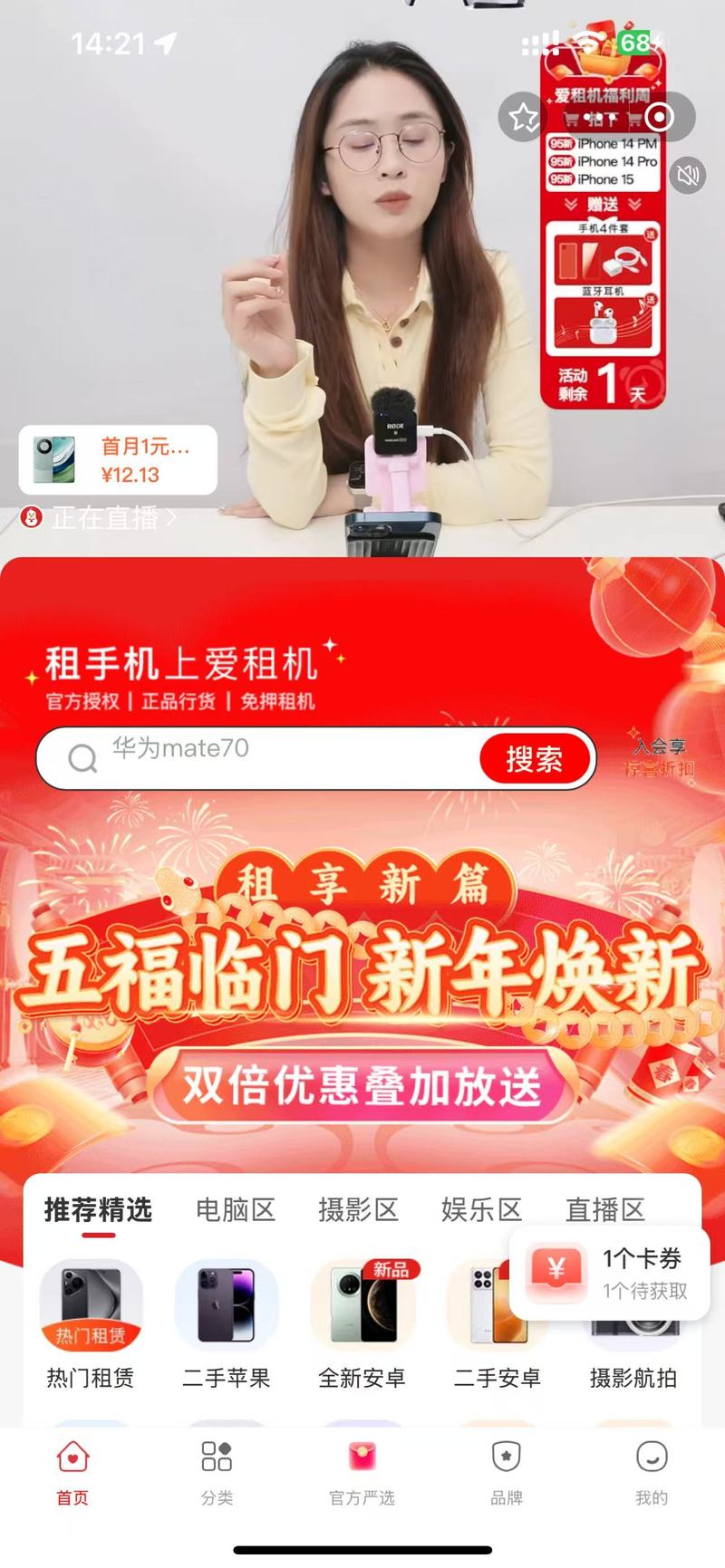Select the 娱乐区 tab
The height and width of the screenshot is (1568, 725).
point(482,1209)
